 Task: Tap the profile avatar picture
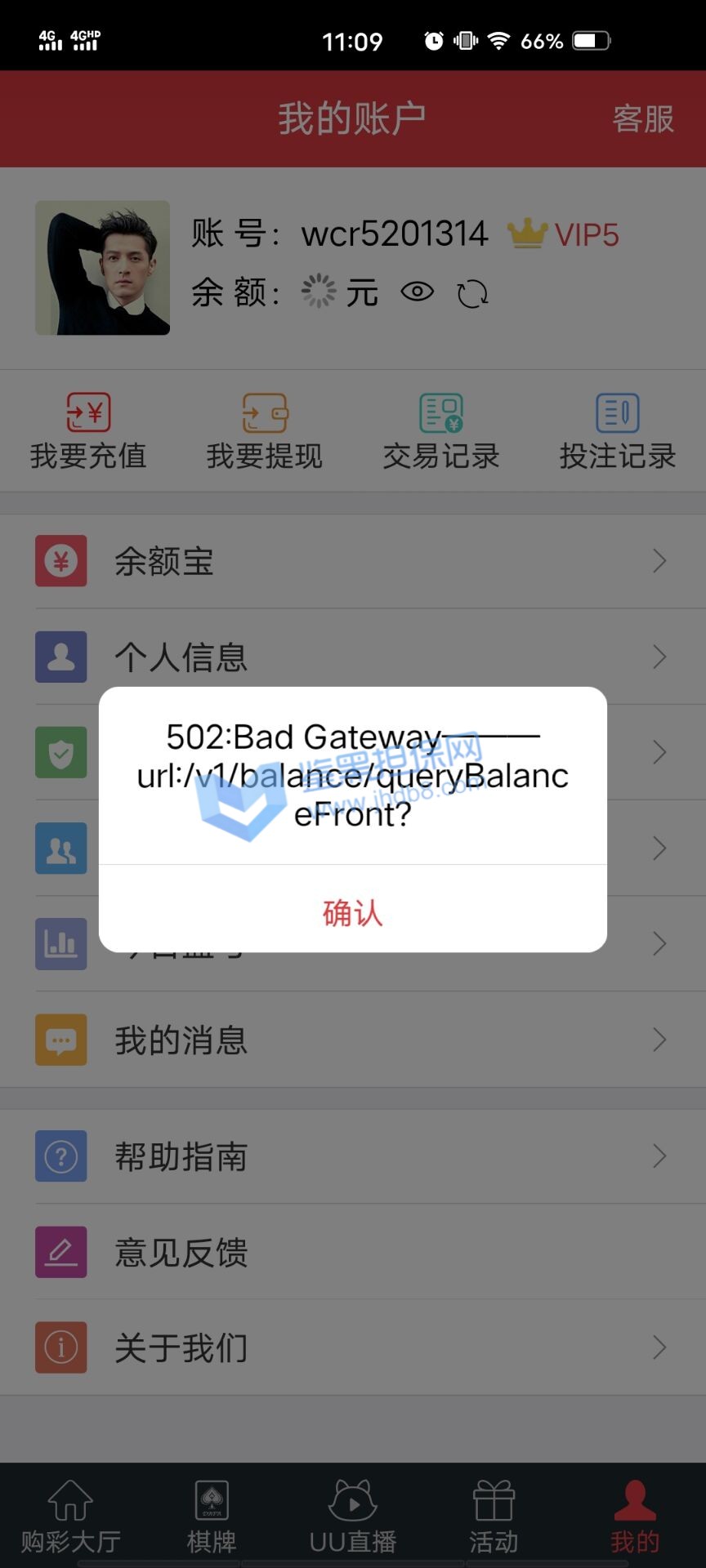tap(103, 268)
